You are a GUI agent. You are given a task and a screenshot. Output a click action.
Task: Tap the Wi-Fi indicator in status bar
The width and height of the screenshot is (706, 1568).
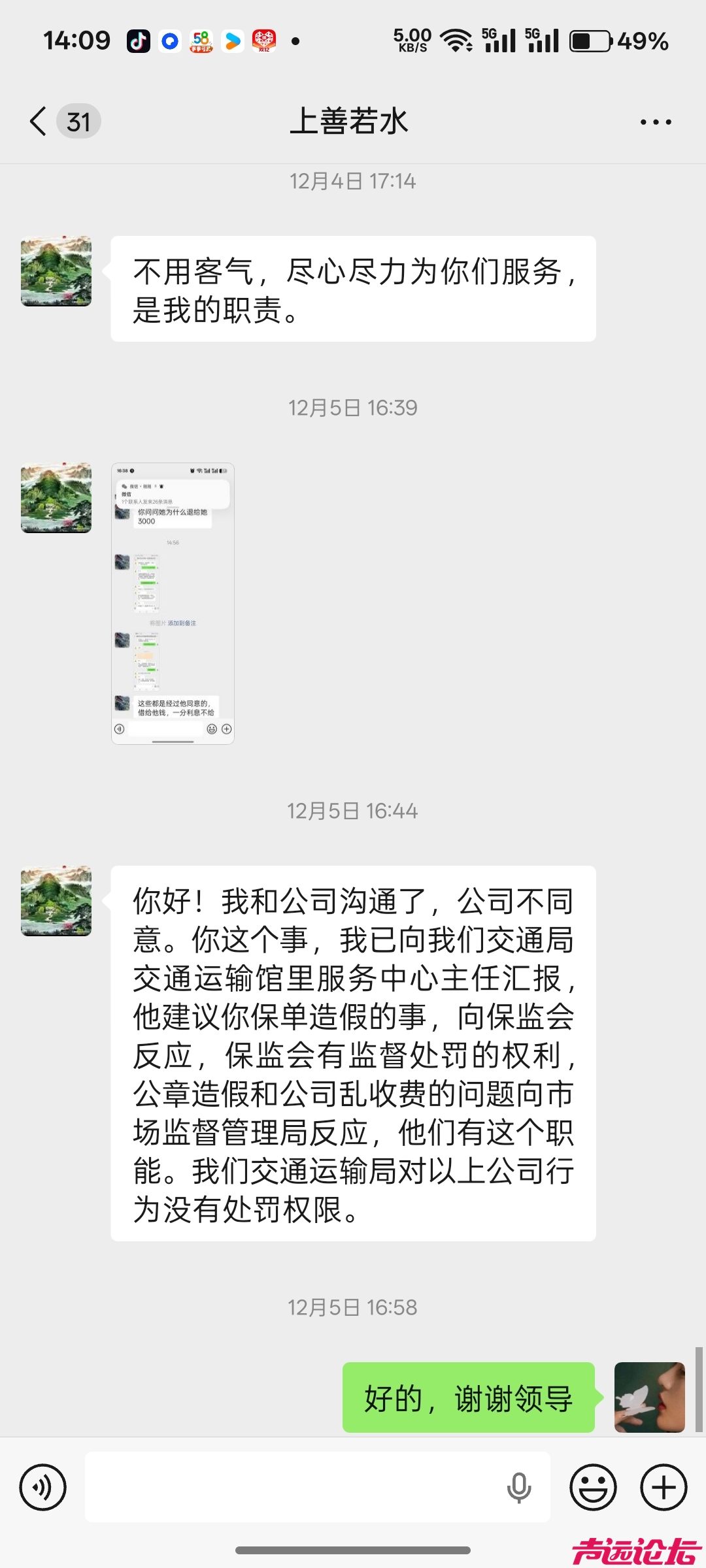pyautogui.click(x=458, y=39)
